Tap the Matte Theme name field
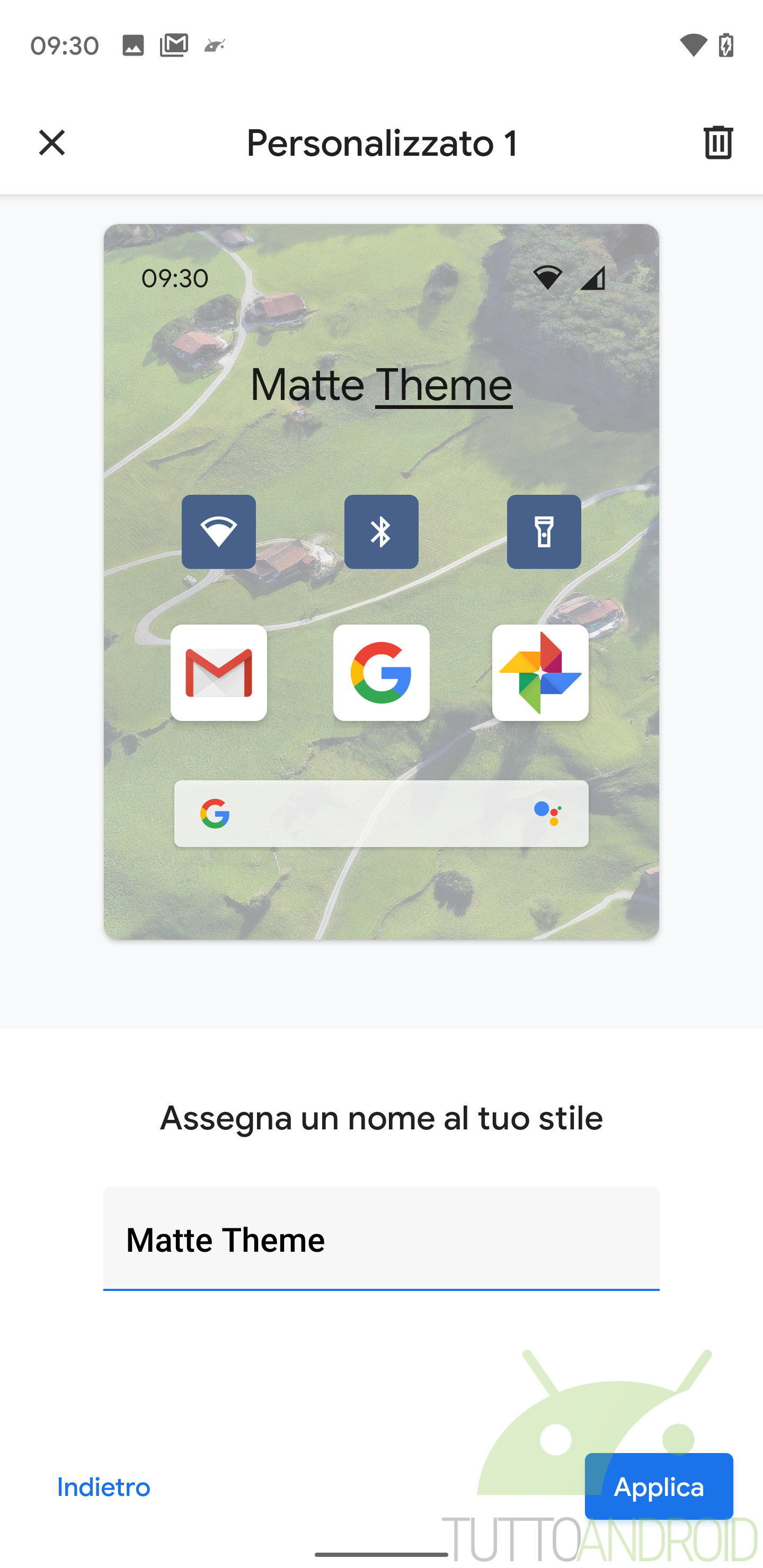 tap(381, 1238)
